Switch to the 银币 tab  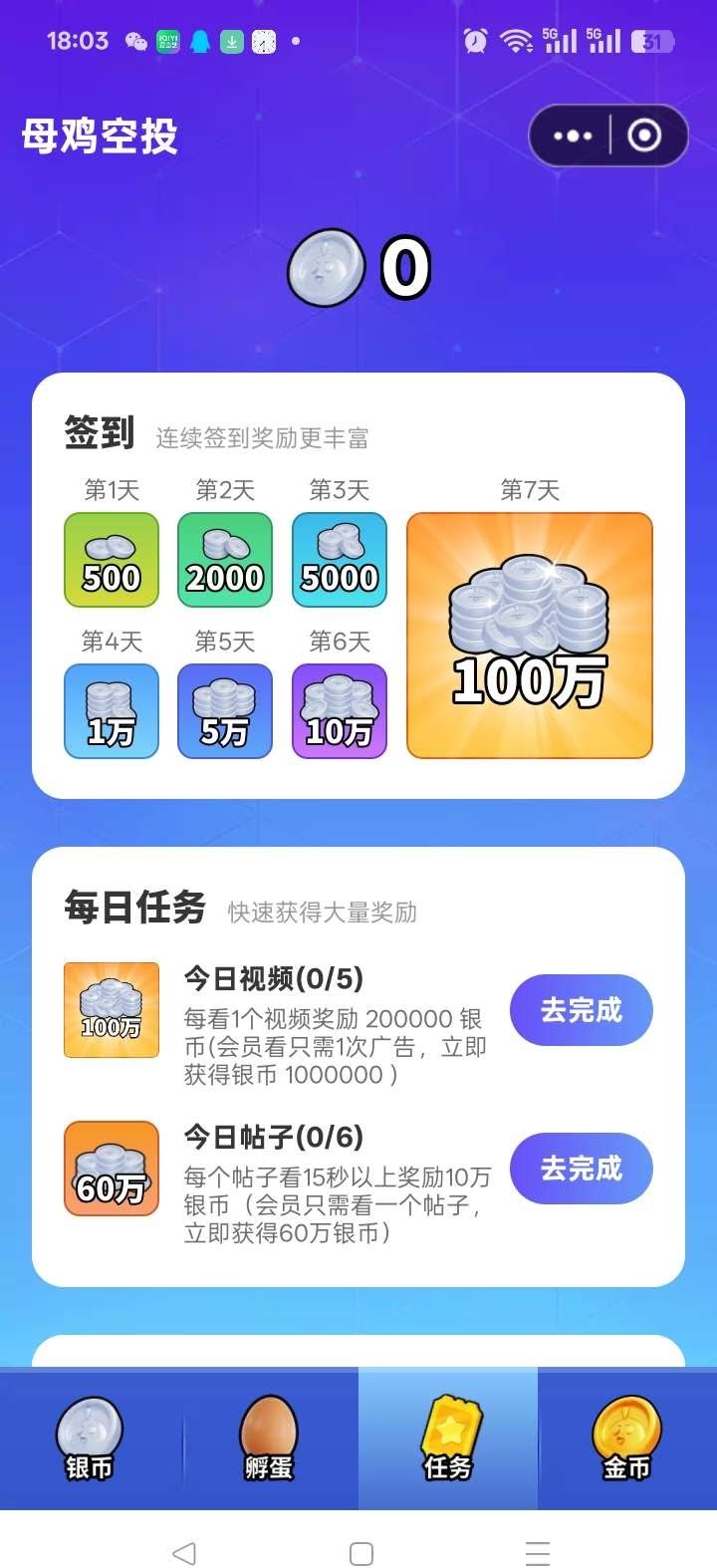pos(90,1438)
